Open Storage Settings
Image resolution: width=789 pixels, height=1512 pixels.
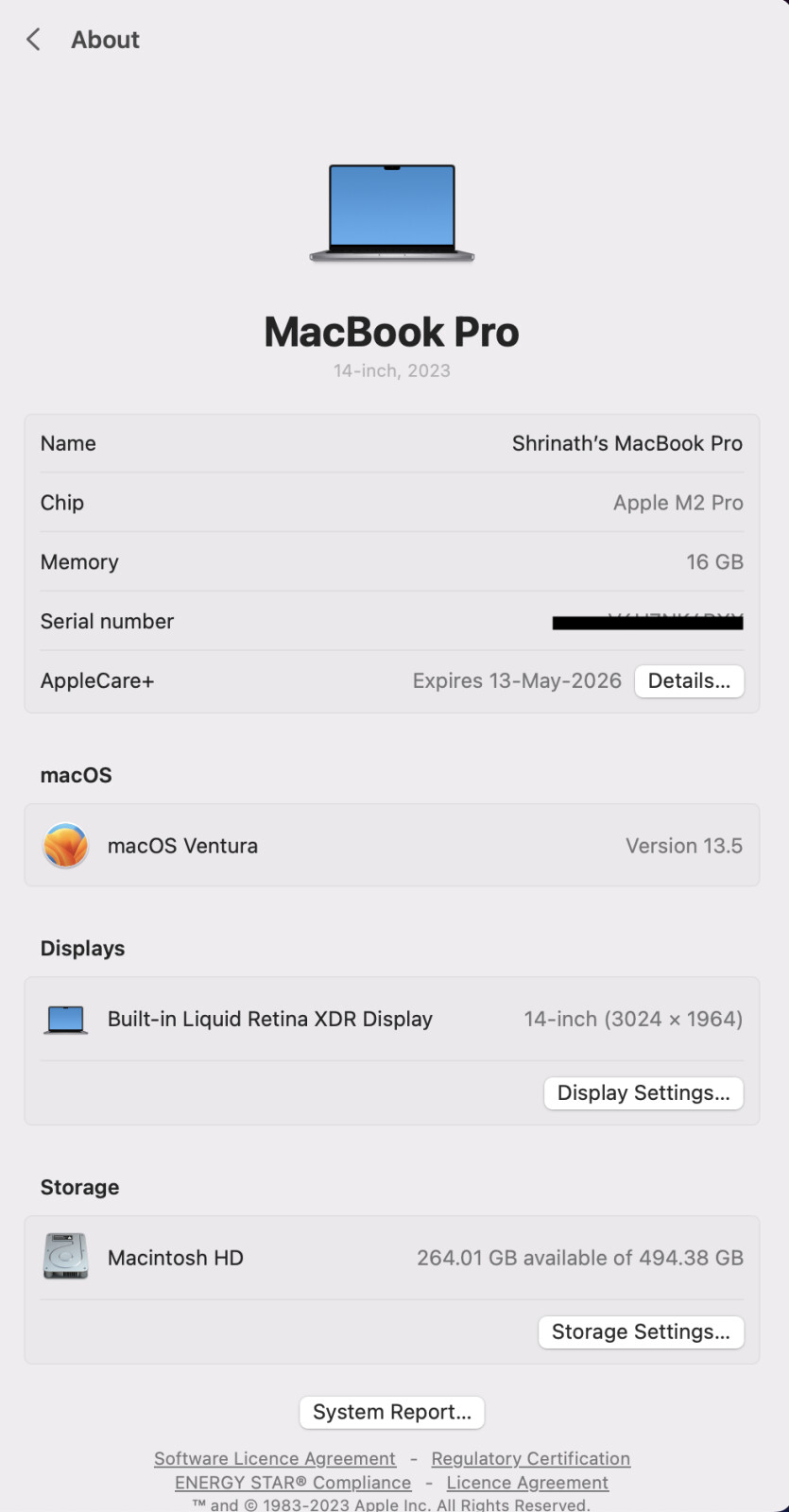[x=641, y=1332]
